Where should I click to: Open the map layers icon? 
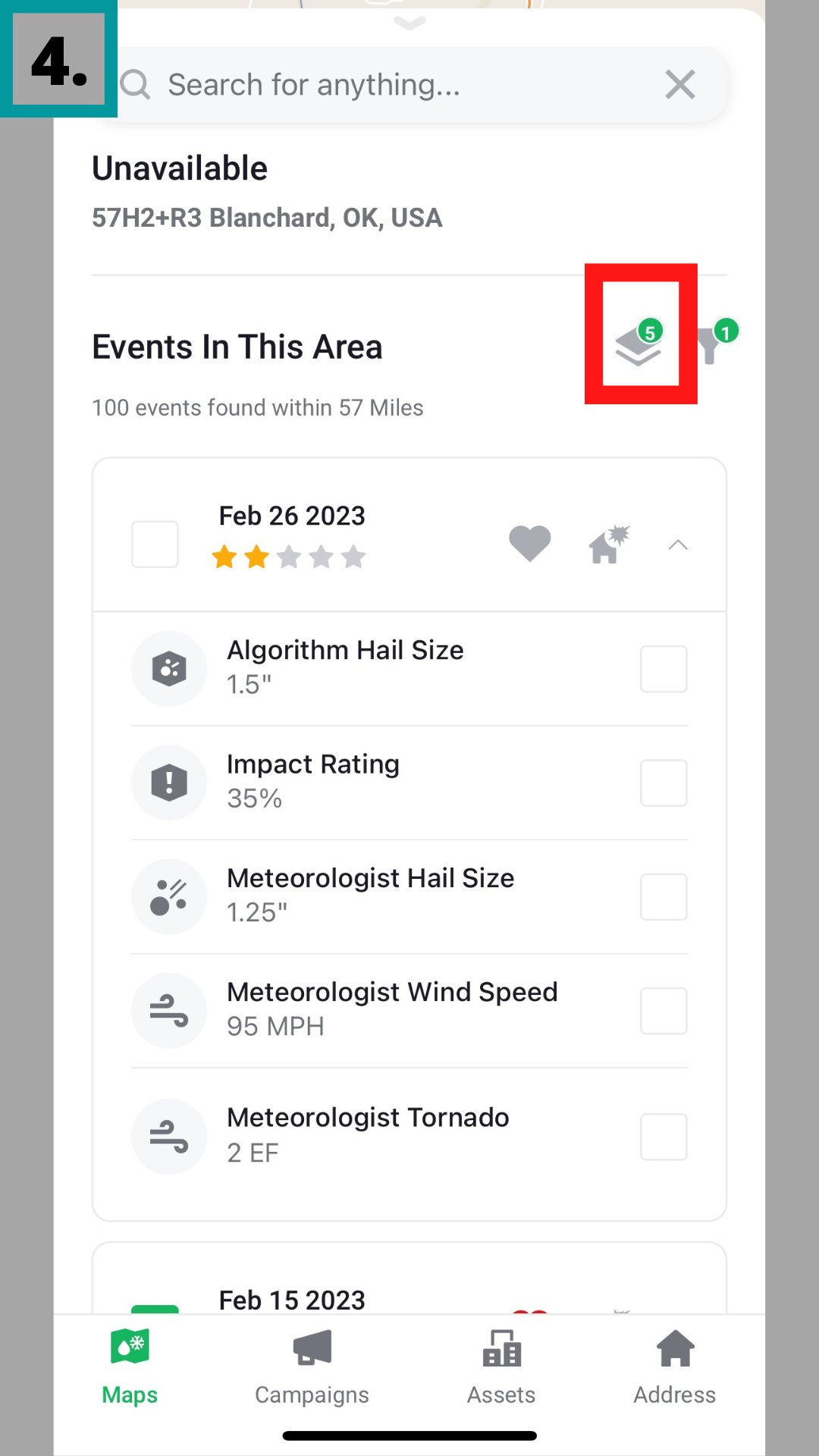coord(639,345)
